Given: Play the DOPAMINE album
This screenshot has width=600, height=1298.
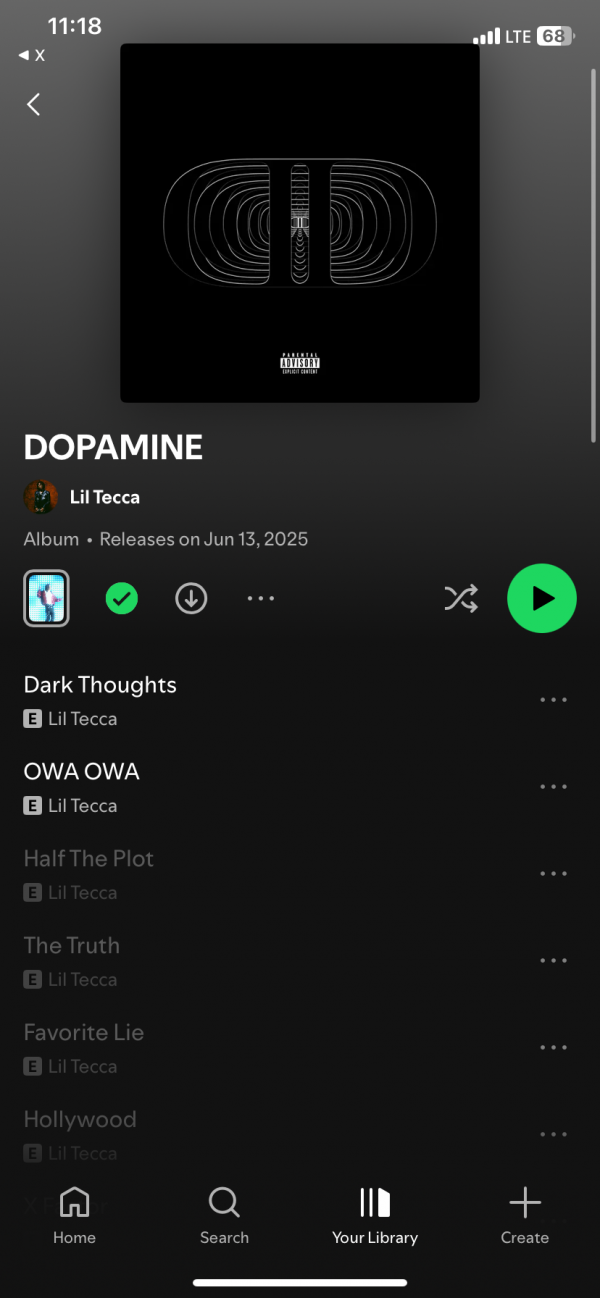Looking at the screenshot, I should click(541, 598).
